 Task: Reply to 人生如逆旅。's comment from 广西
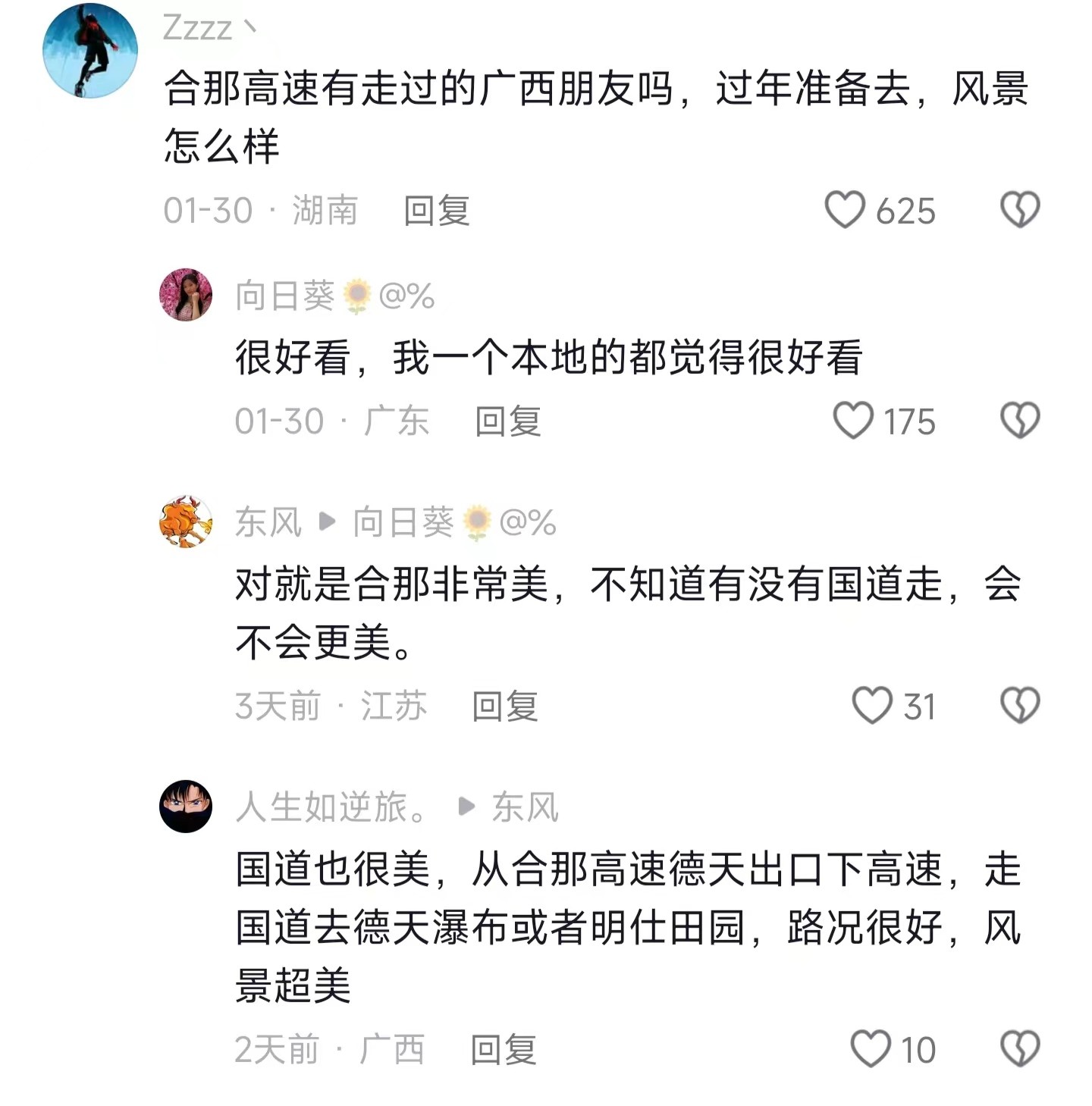tap(504, 1050)
